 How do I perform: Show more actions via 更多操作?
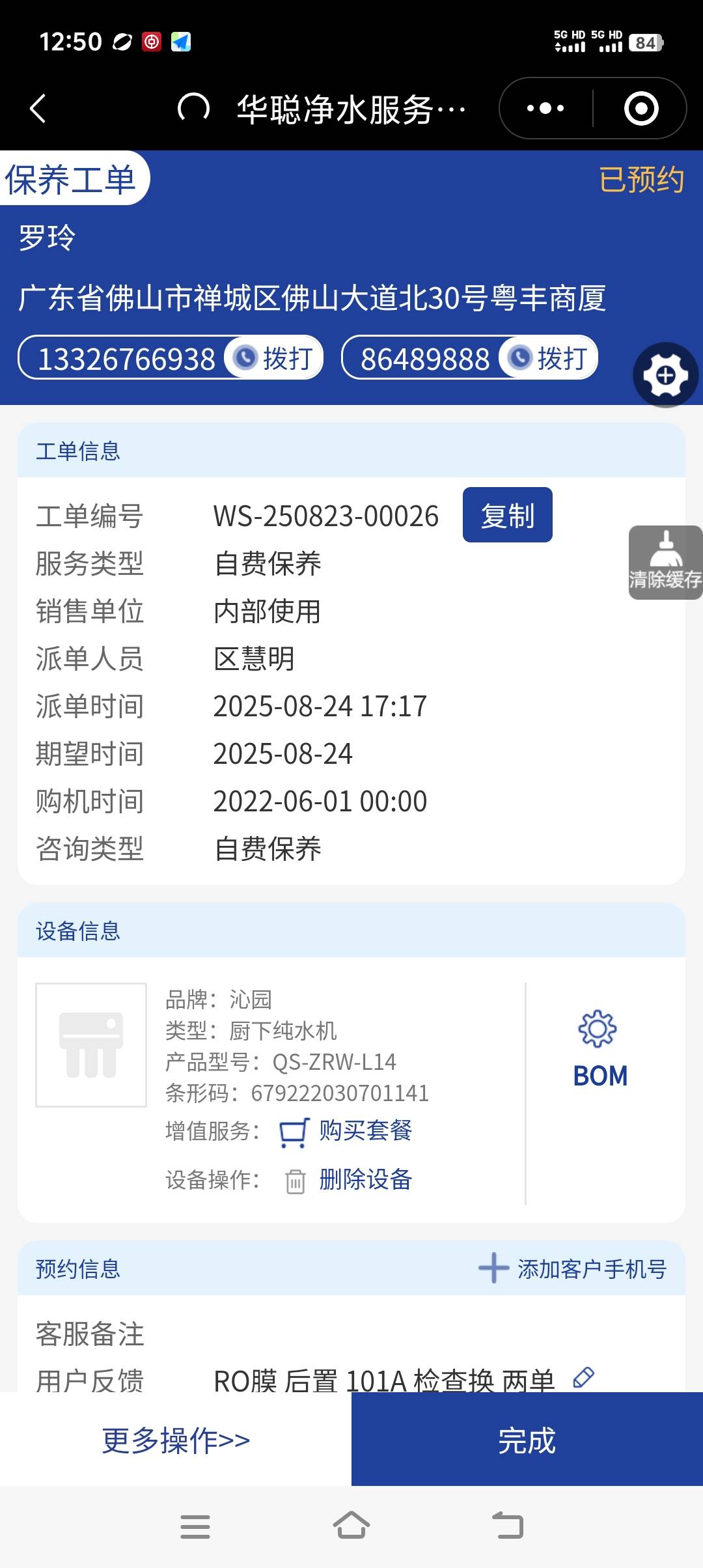(x=176, y=1440)
